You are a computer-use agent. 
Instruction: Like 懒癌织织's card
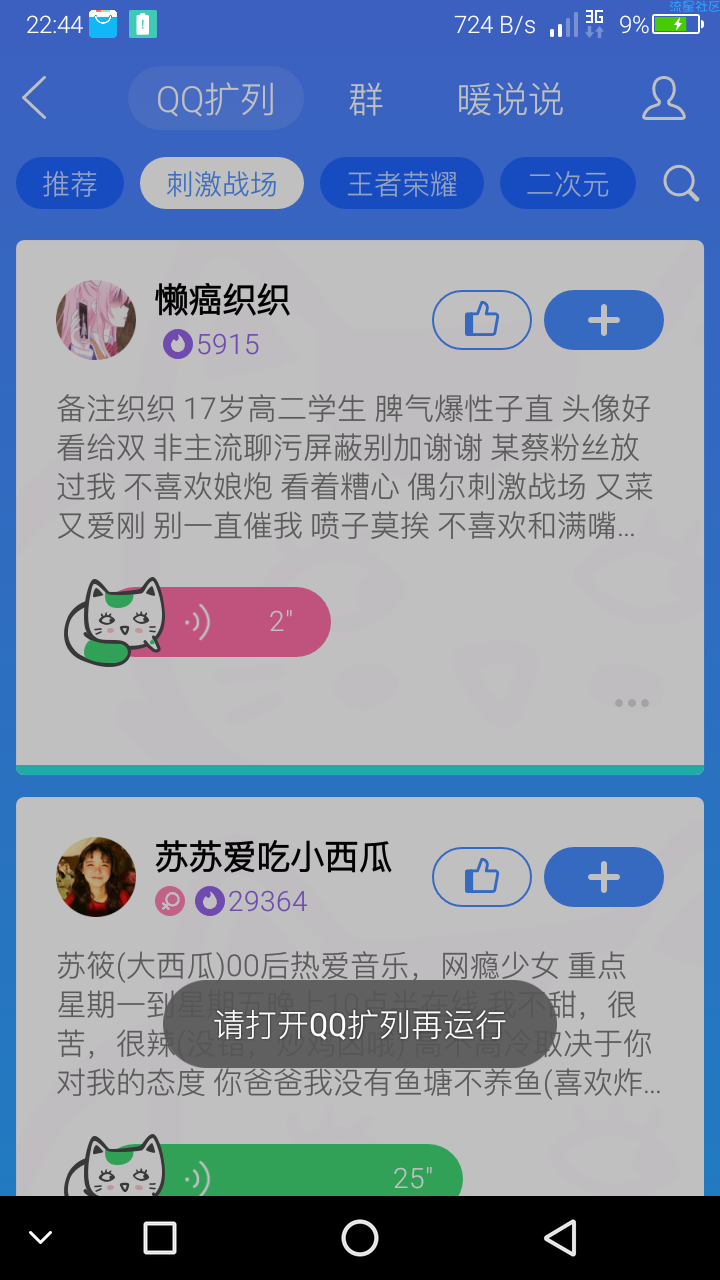[481, 320]
